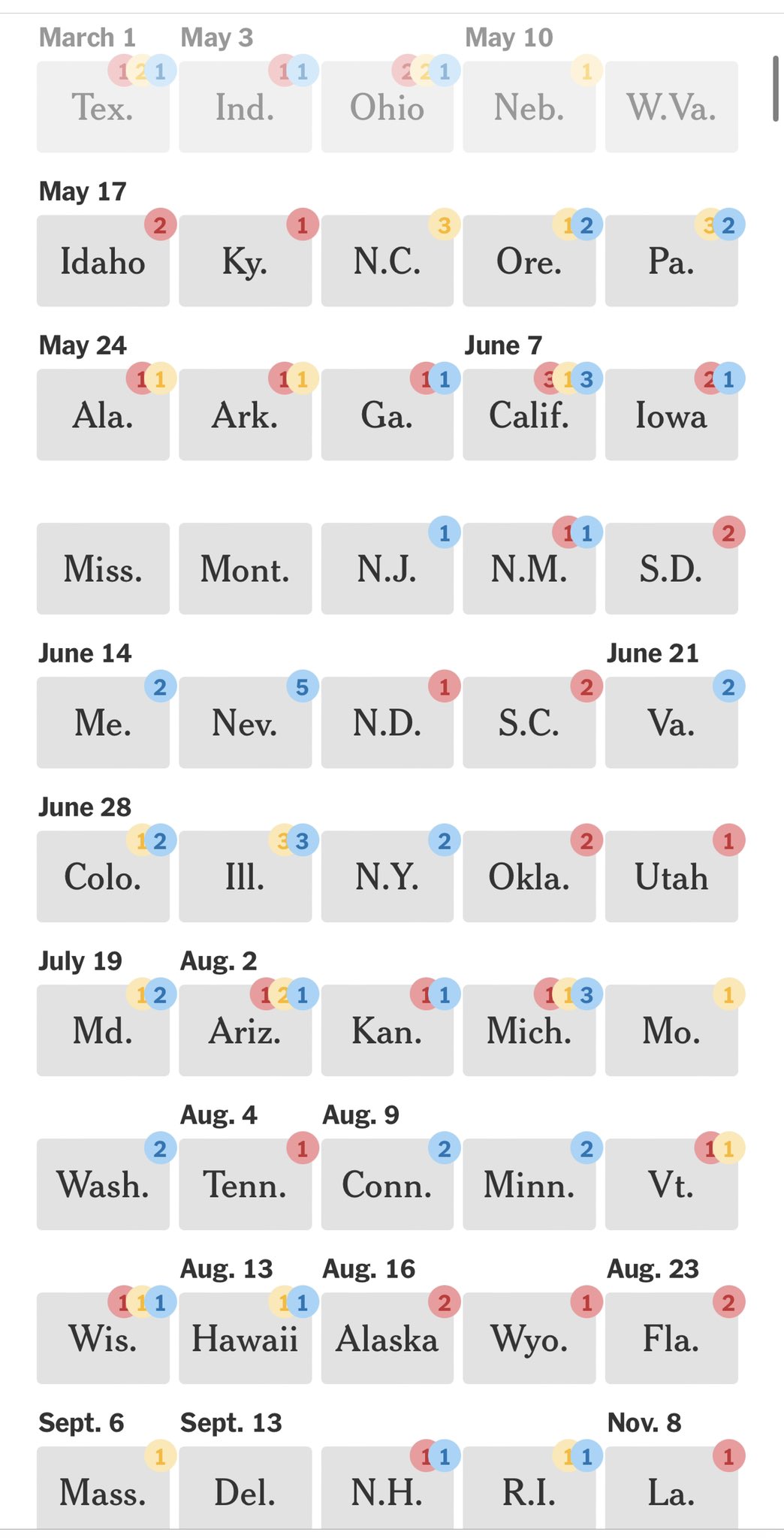Viewport: 784px width, 1538px height.
Task: Open the N.H. state tile
Action: tap(387, 1488)
